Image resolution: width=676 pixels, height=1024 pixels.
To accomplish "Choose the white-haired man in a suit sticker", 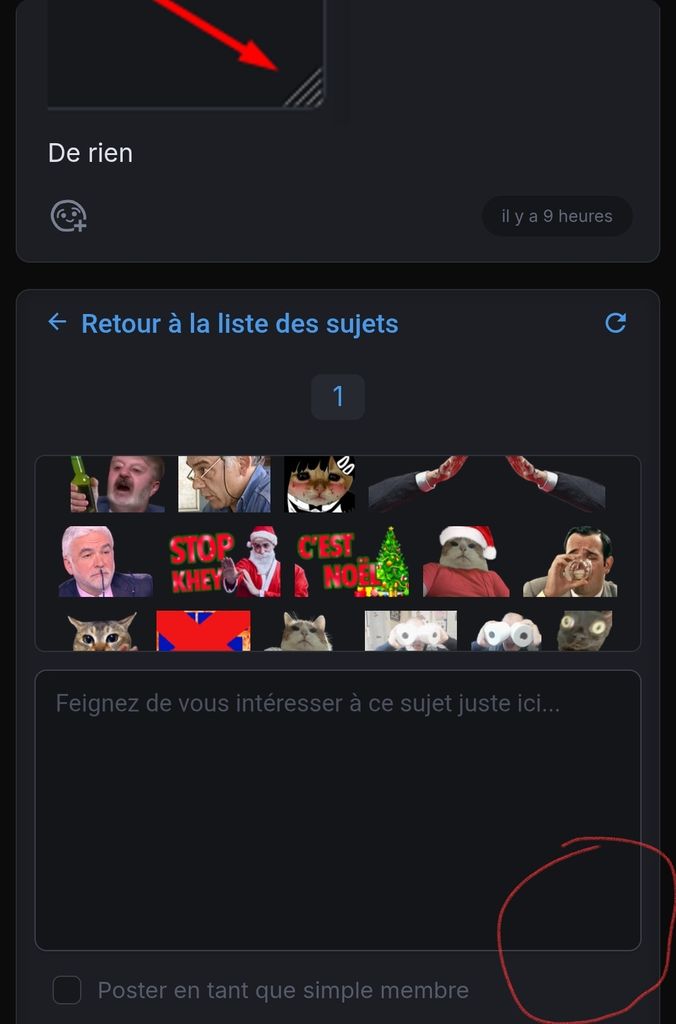I will (x=105, y=561).
